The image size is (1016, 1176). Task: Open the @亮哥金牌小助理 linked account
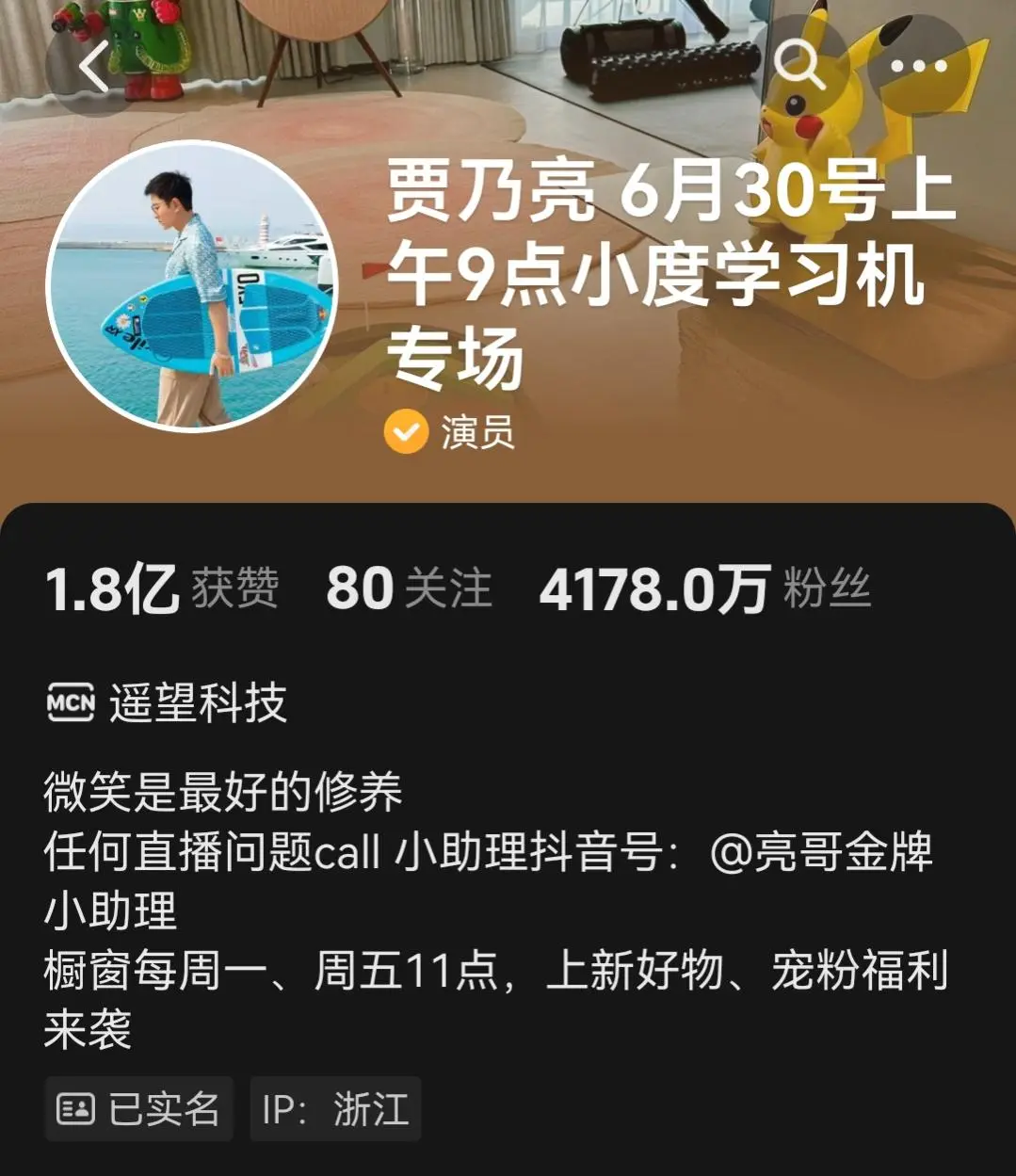[x=821, y=852]
